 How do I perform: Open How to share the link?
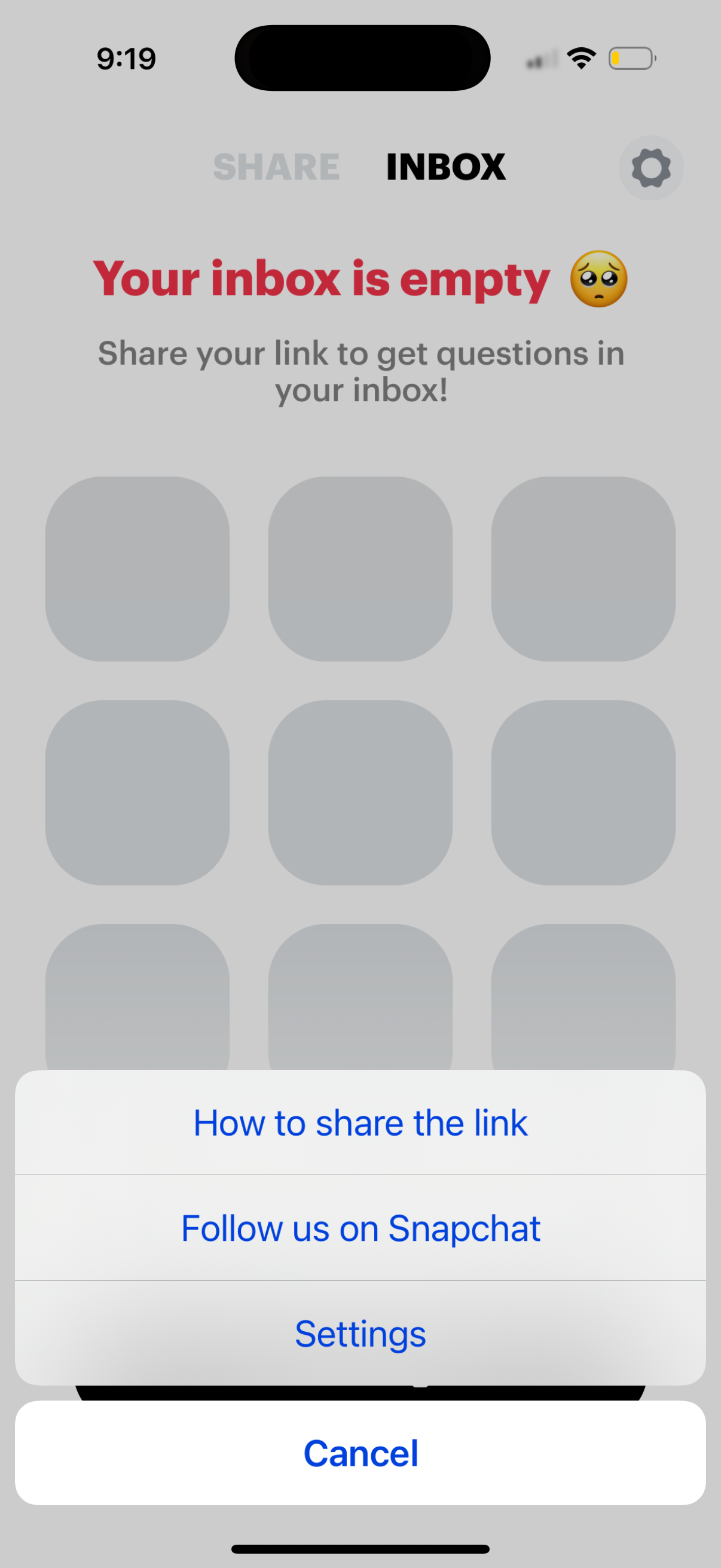coord(360,1123)
